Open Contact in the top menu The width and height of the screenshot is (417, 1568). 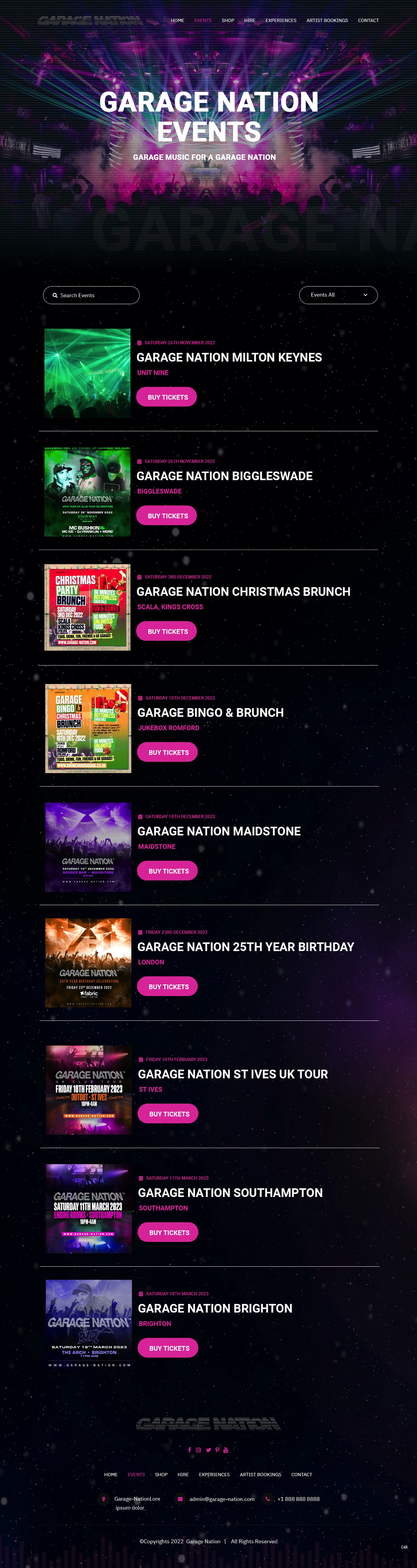point(368,21)
